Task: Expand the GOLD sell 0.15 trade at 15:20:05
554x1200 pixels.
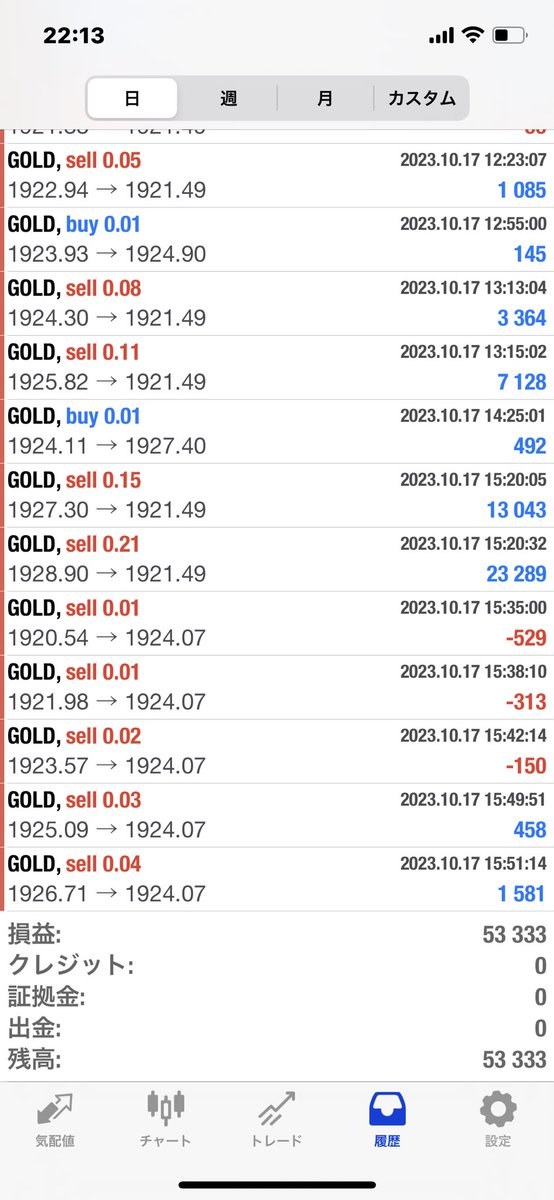Action: [x=277, y=496]
